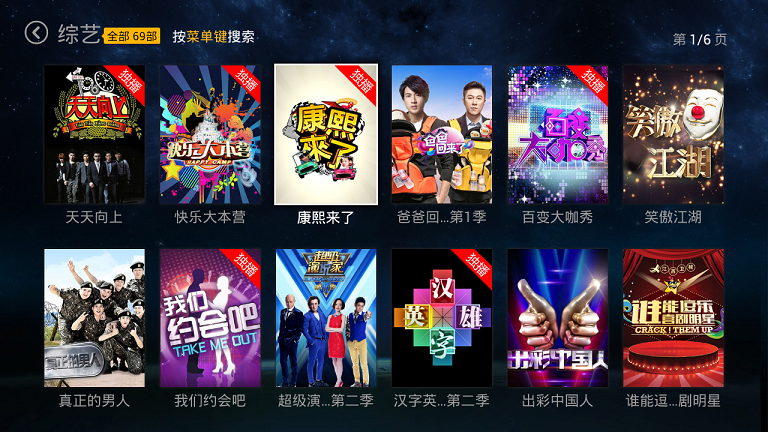Go back using the arrow icon

coord(36,33)
